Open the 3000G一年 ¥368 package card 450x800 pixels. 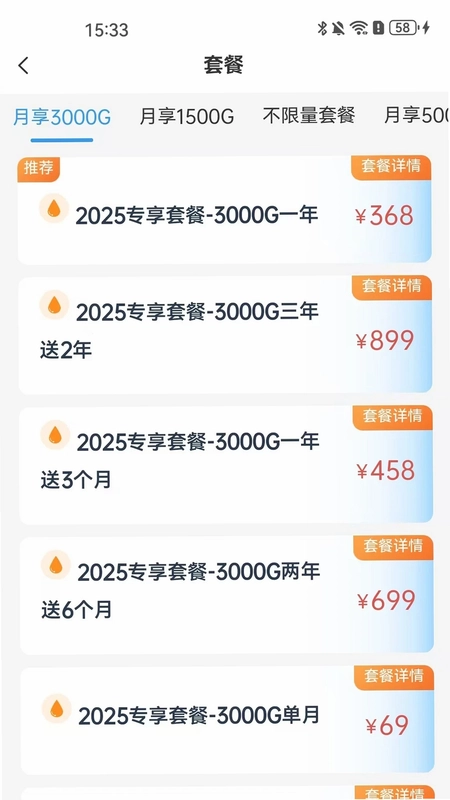point(225,210)
